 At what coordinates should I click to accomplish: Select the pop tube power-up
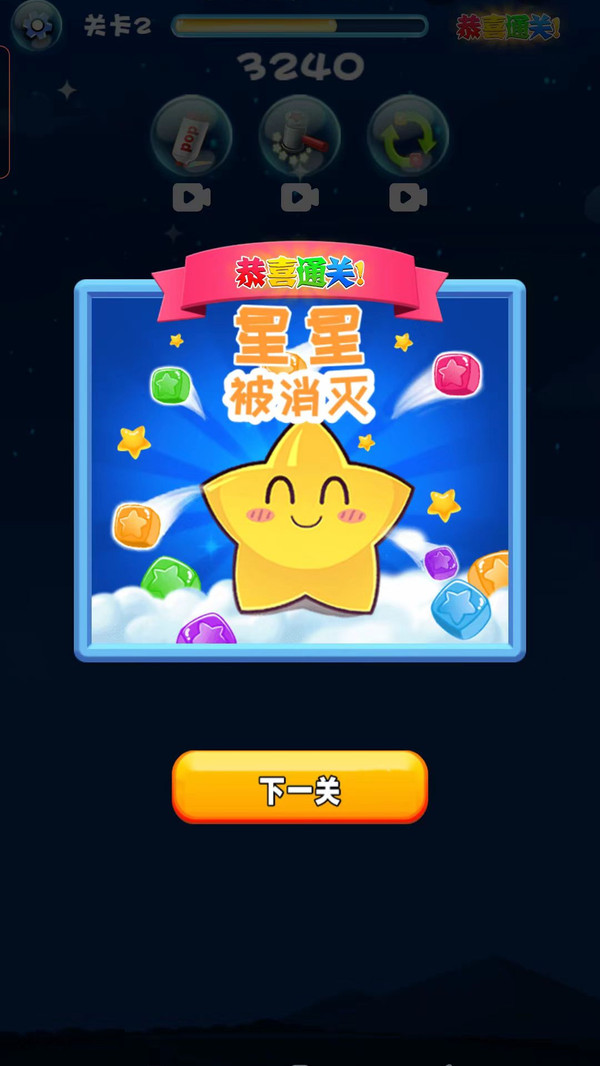[x=192, y=135]
